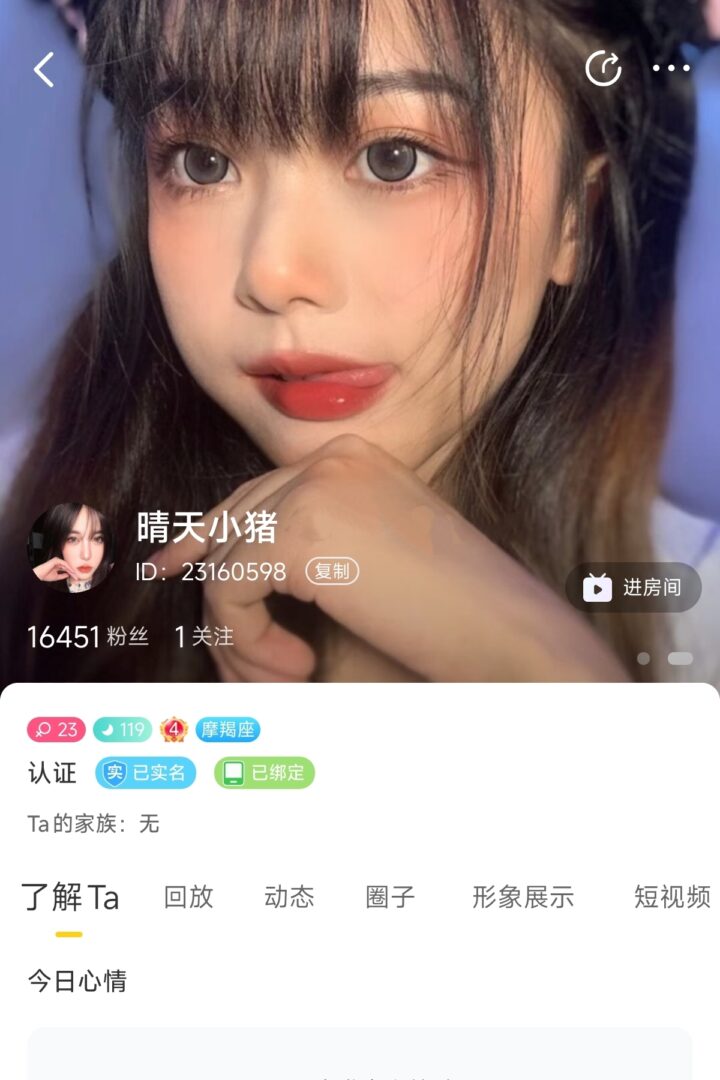Go back using the top-left arrow
720x1080 pixels.
[44, 69]
